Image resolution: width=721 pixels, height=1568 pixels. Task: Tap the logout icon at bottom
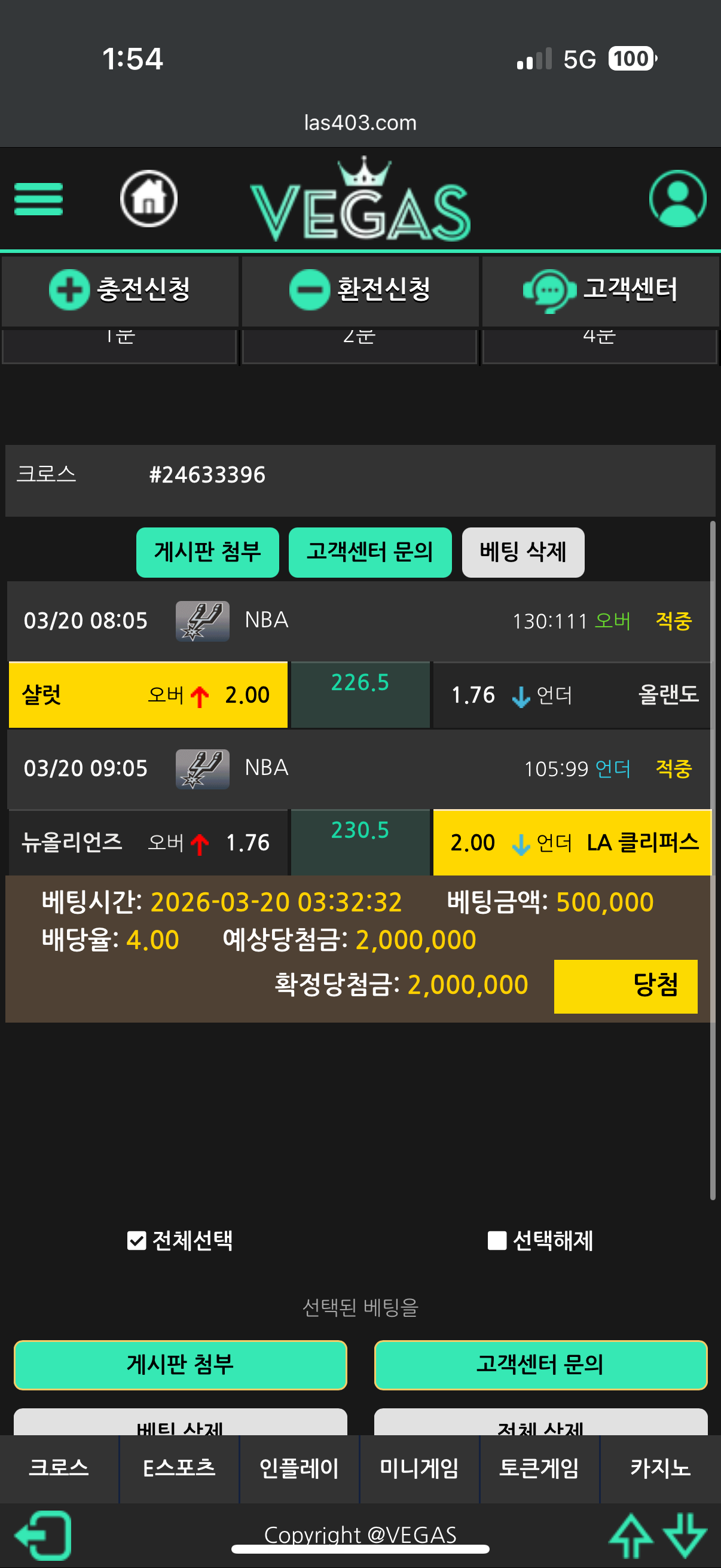click(44, 1535)
